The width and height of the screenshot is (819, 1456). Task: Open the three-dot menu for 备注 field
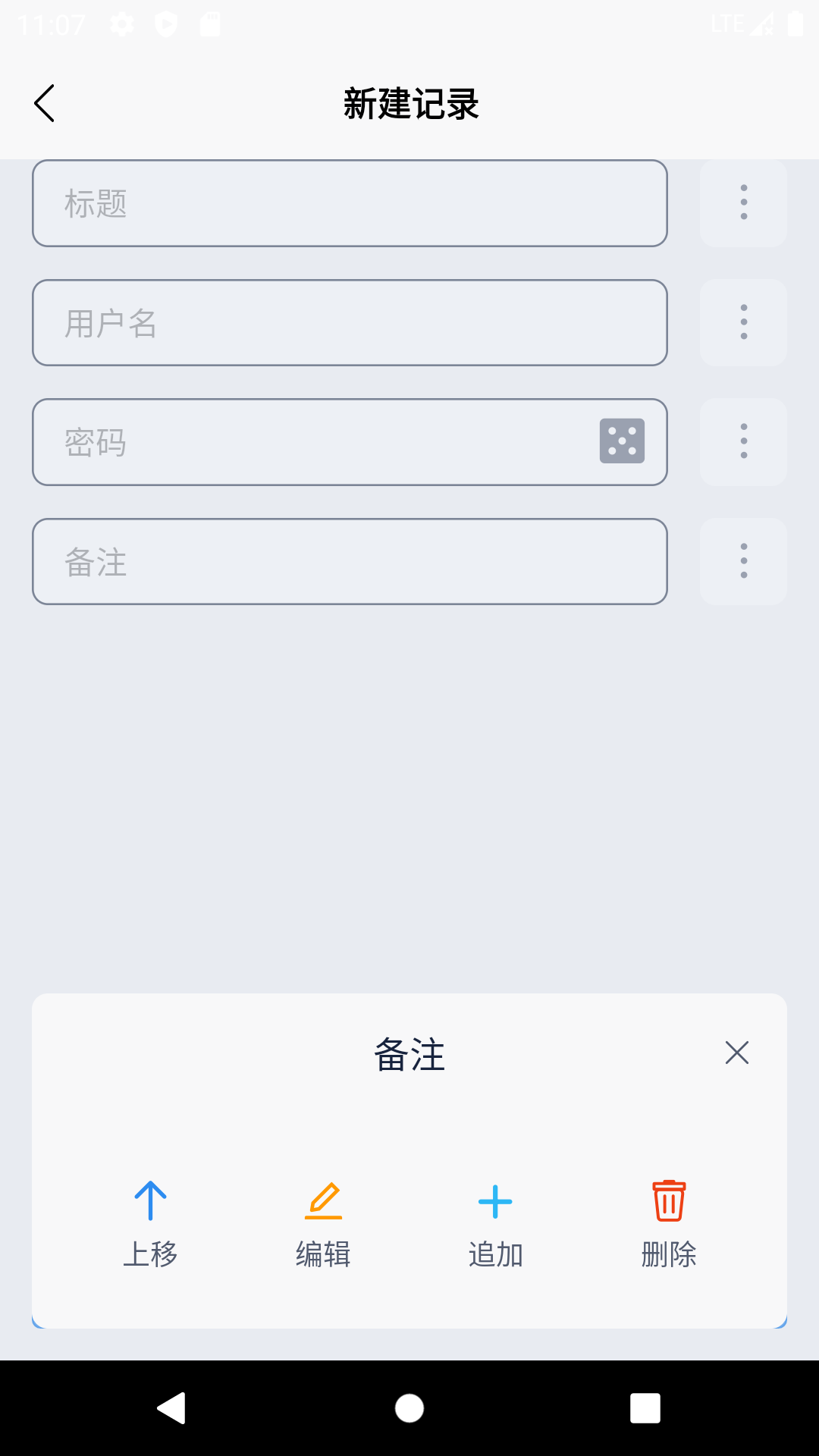point(742,560)
